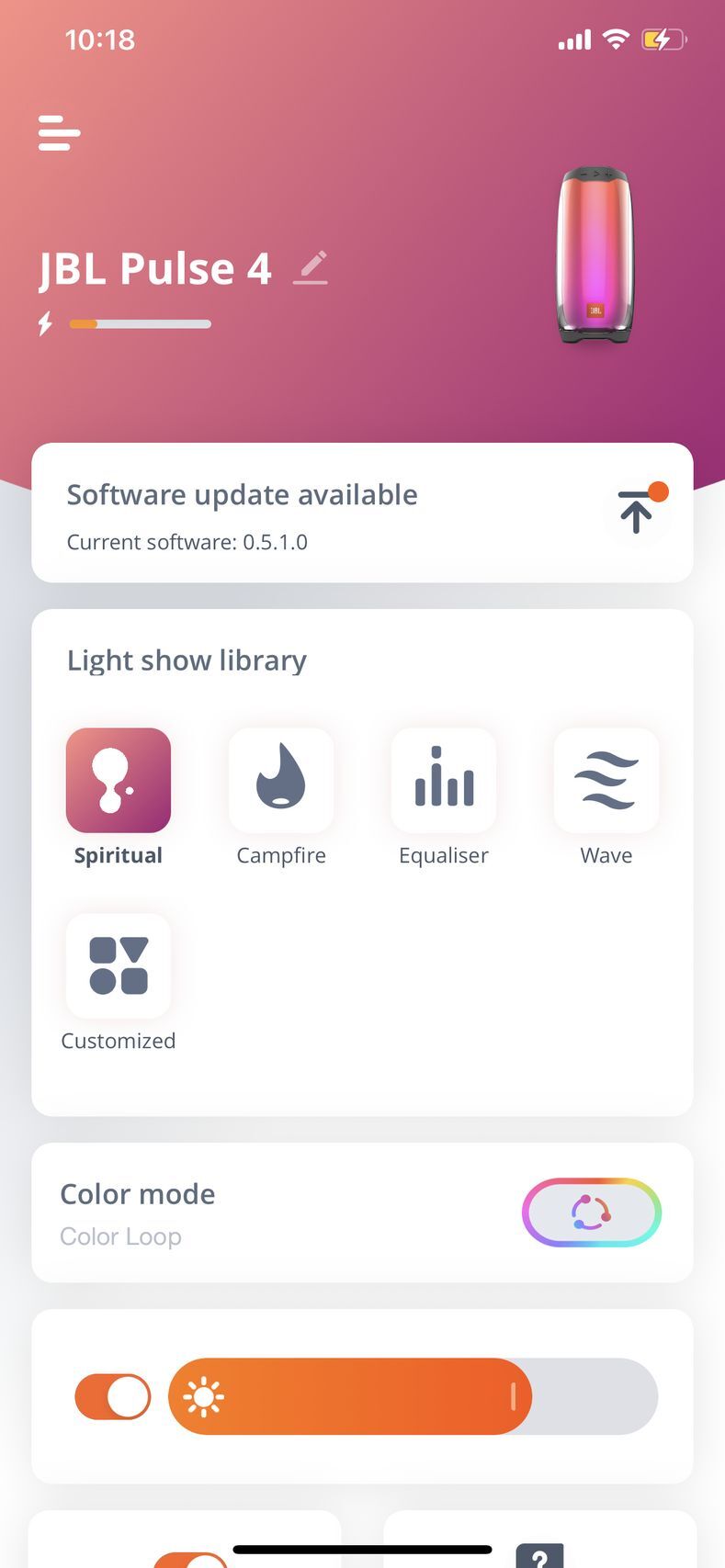This screenshot has width=725, height=1568.
Task: Set brightness on the orange slider
Action: coord(413,1397)
